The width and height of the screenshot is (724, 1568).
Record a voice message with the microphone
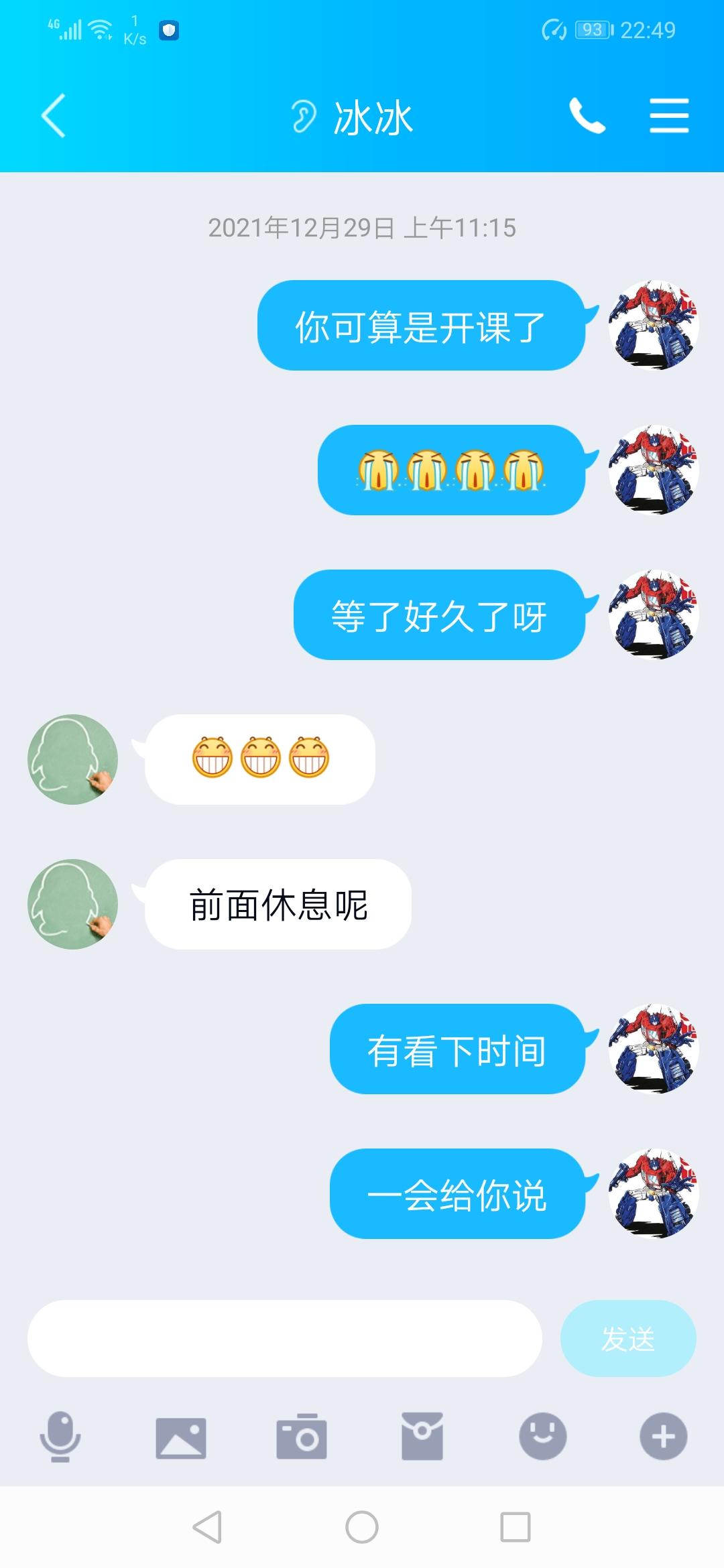[x=60, y=1437]
